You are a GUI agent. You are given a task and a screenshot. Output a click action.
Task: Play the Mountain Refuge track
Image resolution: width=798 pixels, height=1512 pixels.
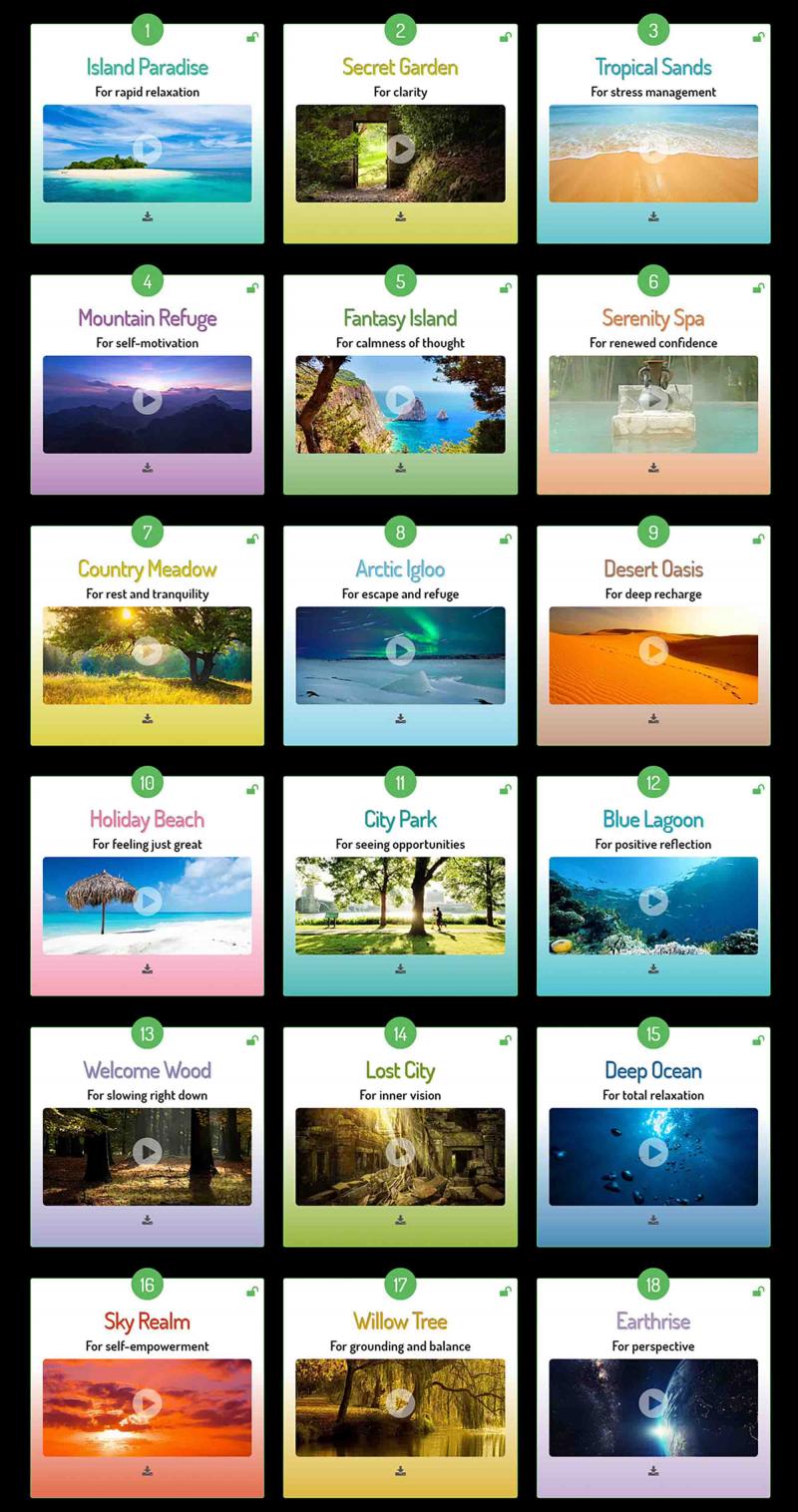coord(148,400)
